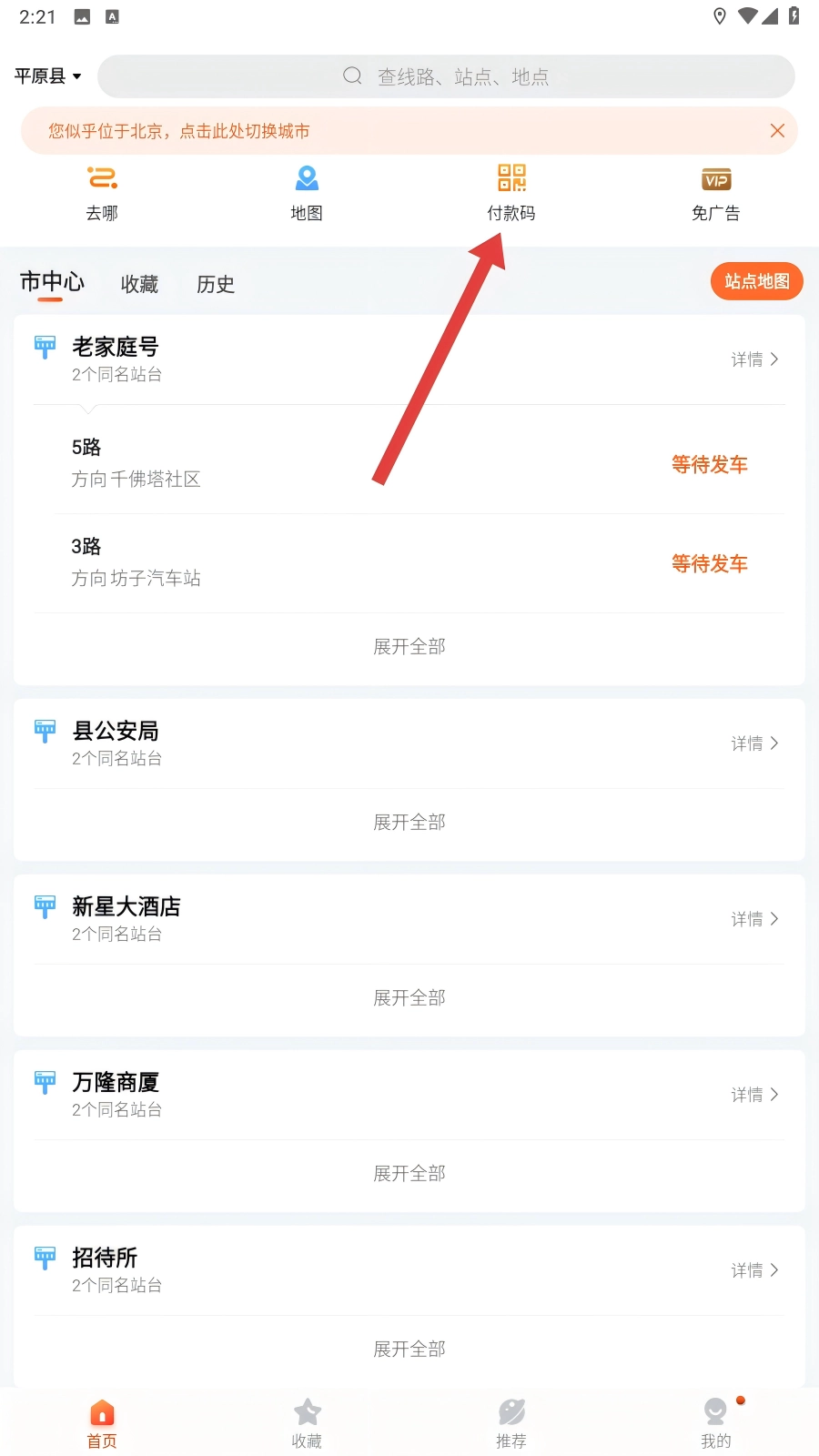This screenshot has width=819, height=1456.
Task: Open the 站点地图 station map
Action: 756,281
